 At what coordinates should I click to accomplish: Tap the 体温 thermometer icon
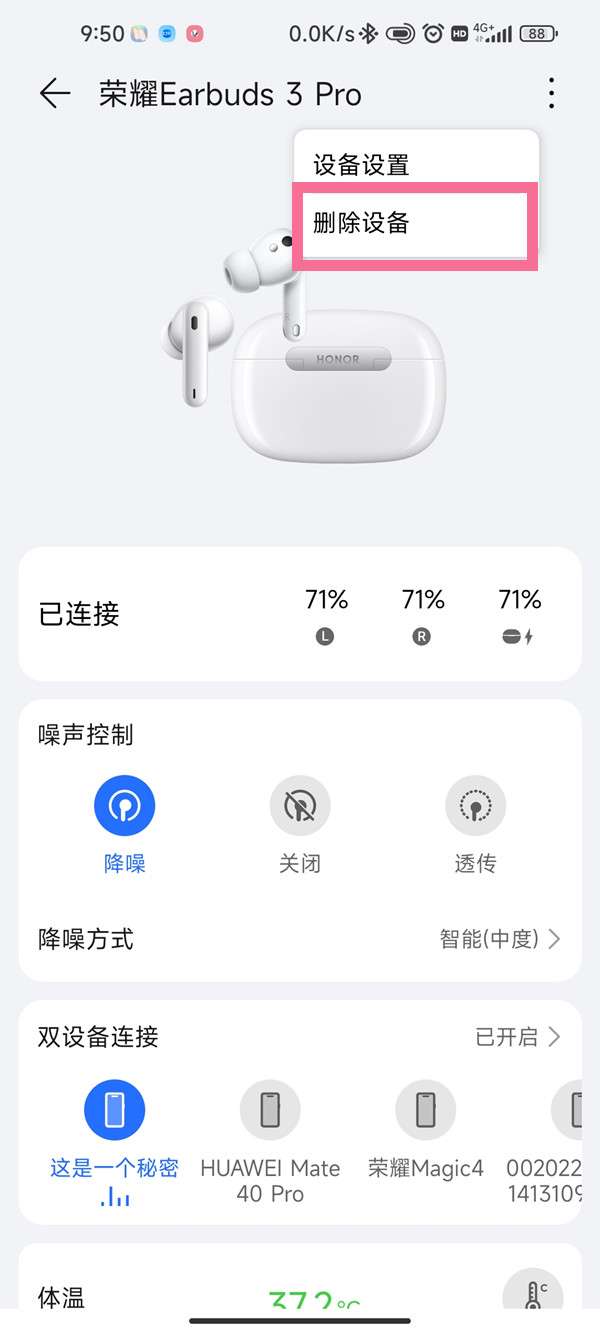532,1290
